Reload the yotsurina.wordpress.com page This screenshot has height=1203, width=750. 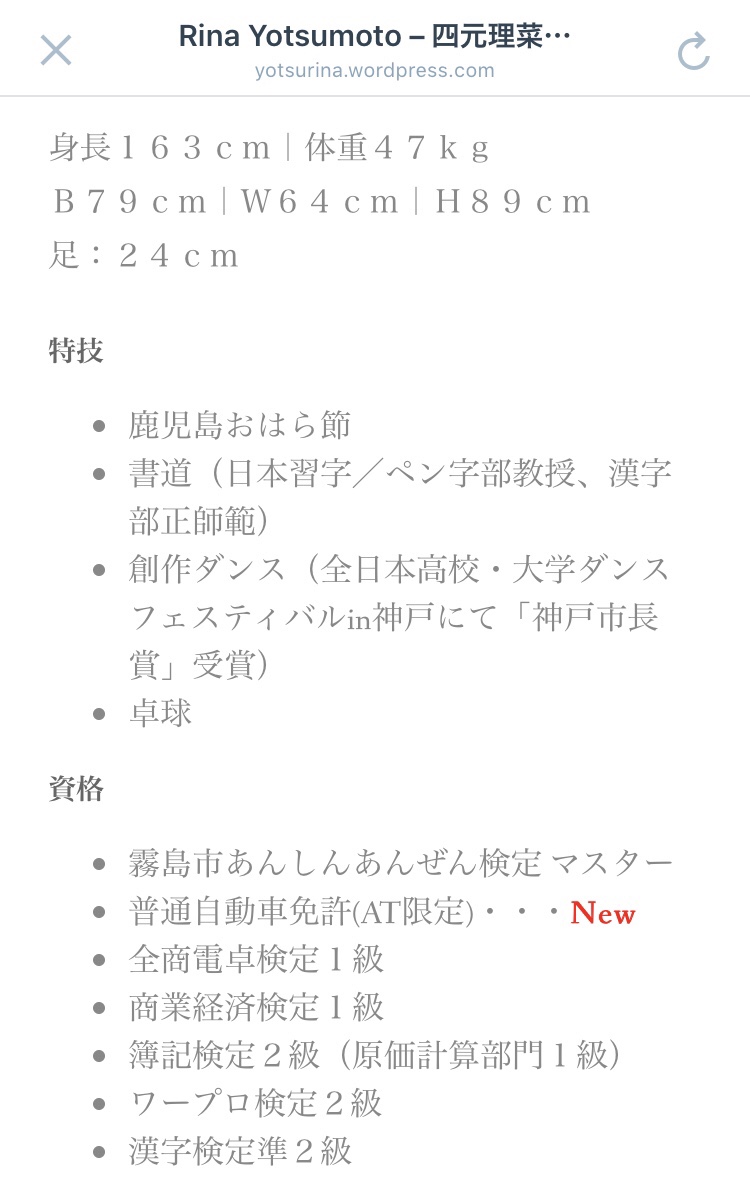pyautogui.click(x=693, y=51)
